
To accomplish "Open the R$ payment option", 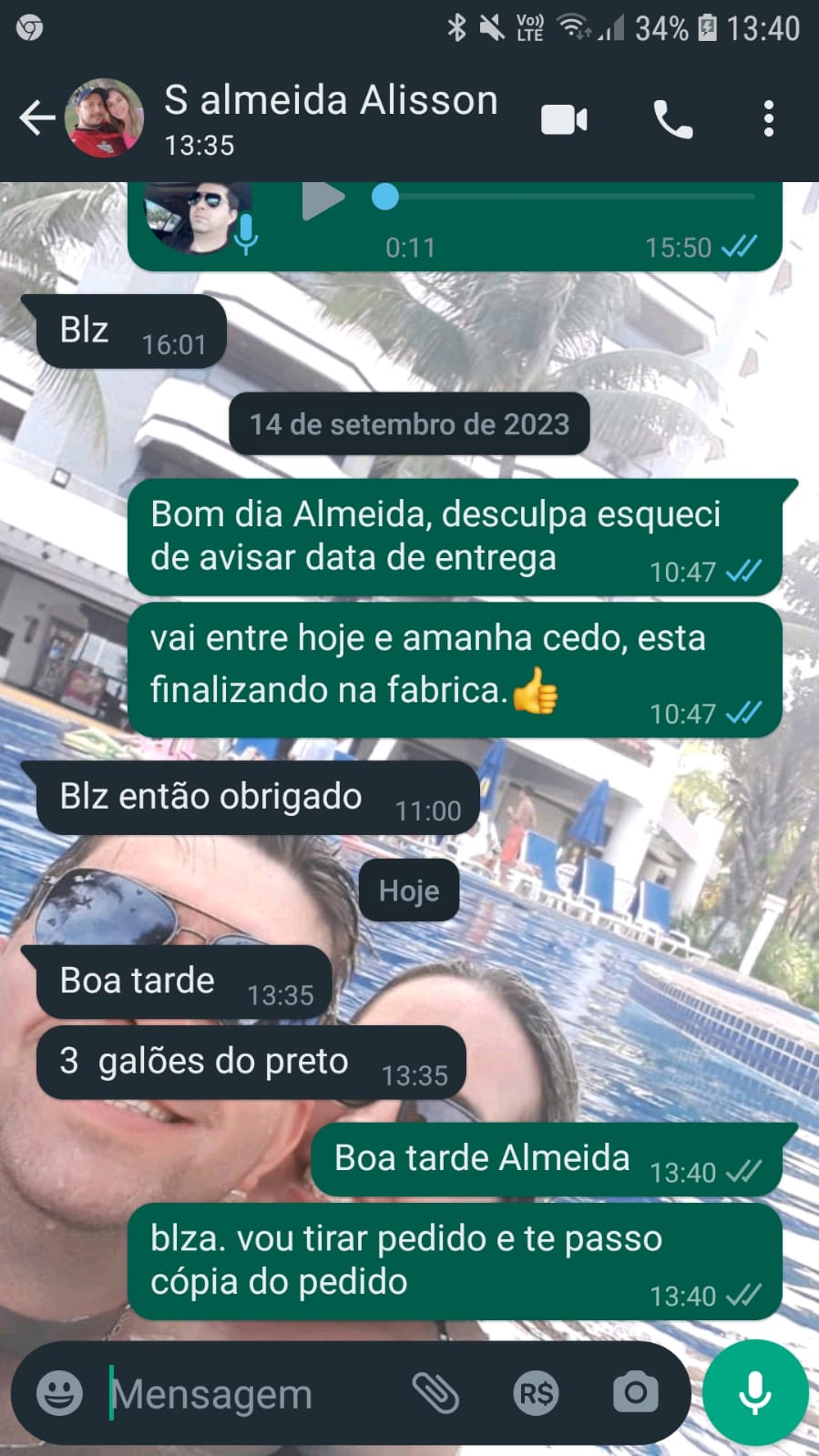I will [x=536, y=1392].
